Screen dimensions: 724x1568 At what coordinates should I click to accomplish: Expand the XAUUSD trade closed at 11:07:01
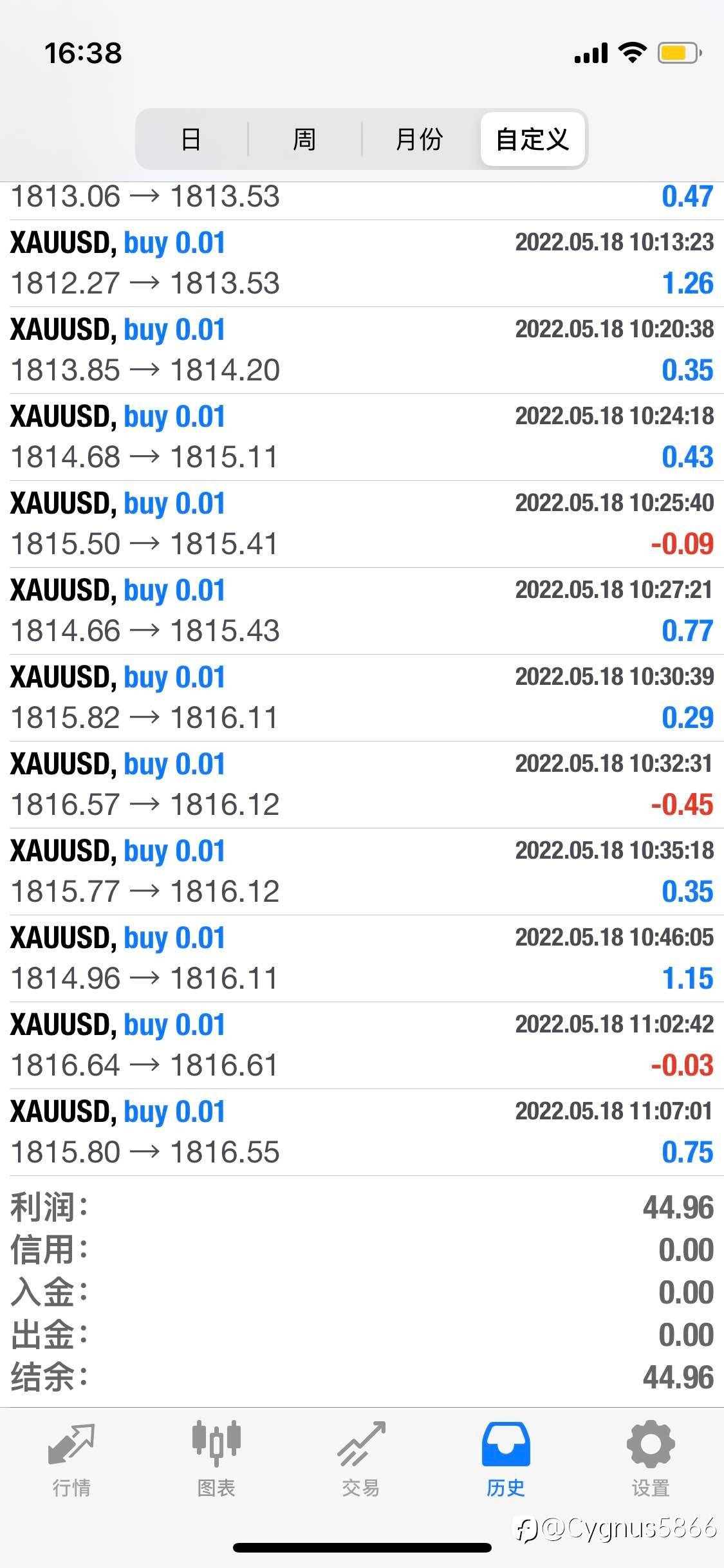pos(362,1132)
